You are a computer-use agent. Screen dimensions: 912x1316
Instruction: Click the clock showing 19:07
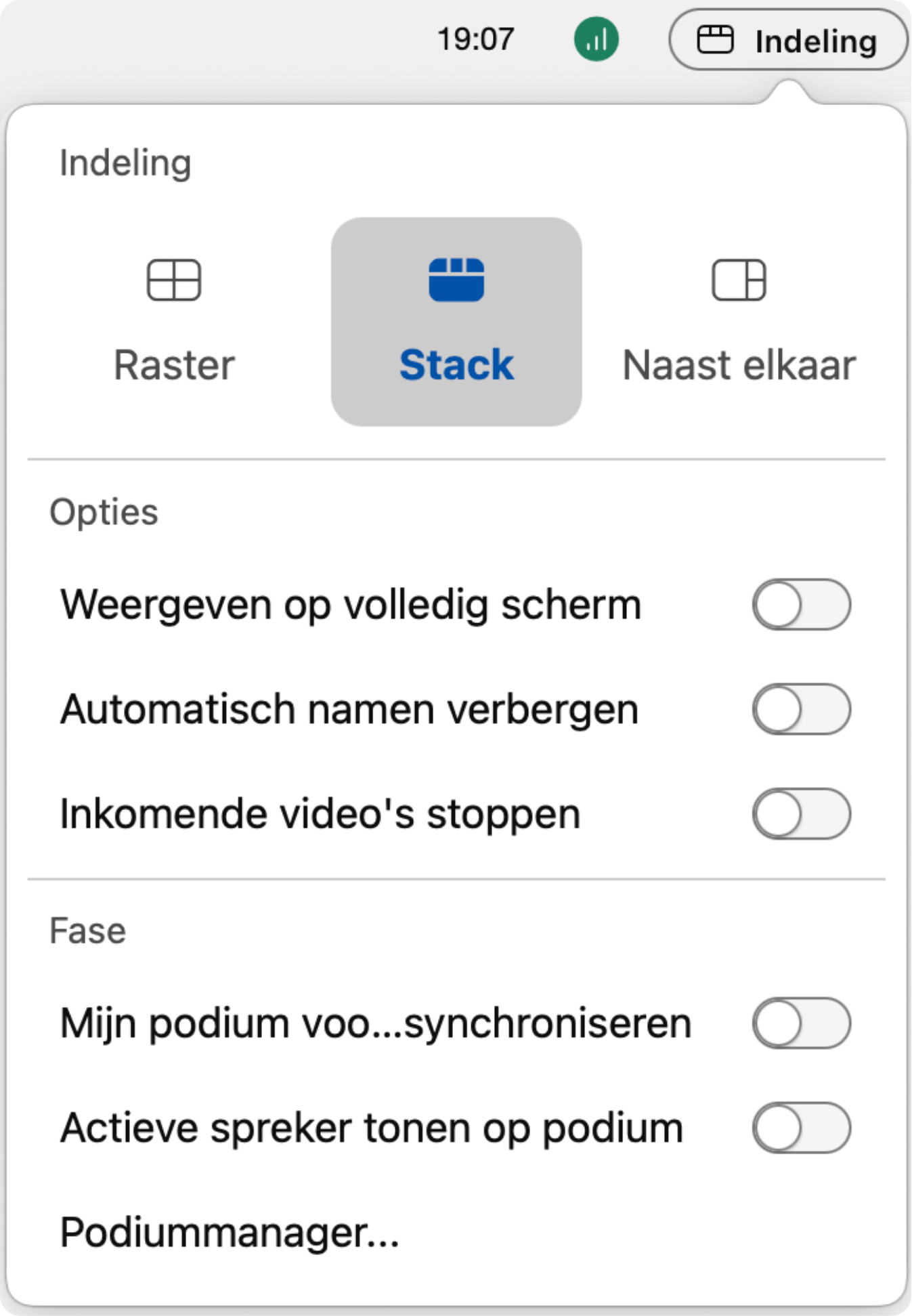click(x=475, y=39)
